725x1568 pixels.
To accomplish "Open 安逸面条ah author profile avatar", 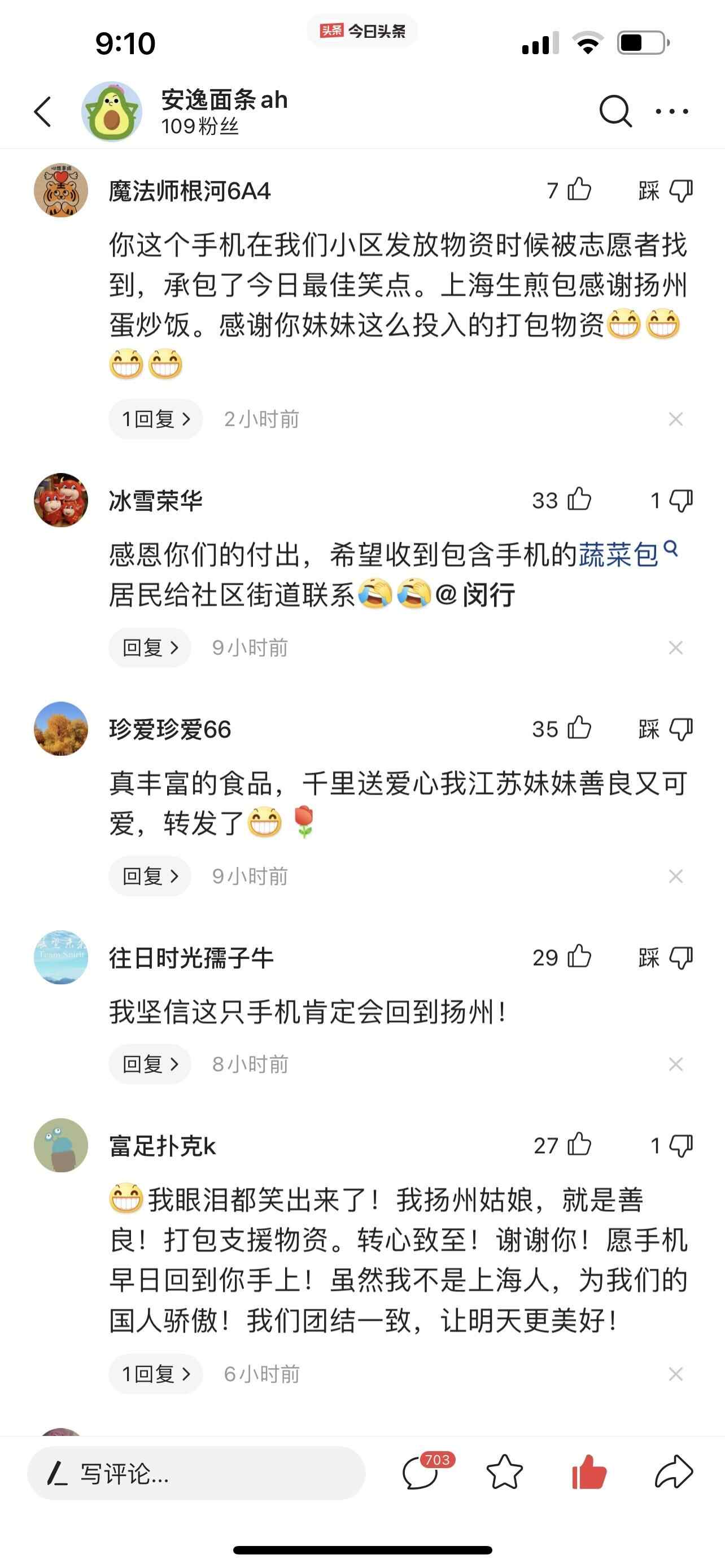I will 111,111.
